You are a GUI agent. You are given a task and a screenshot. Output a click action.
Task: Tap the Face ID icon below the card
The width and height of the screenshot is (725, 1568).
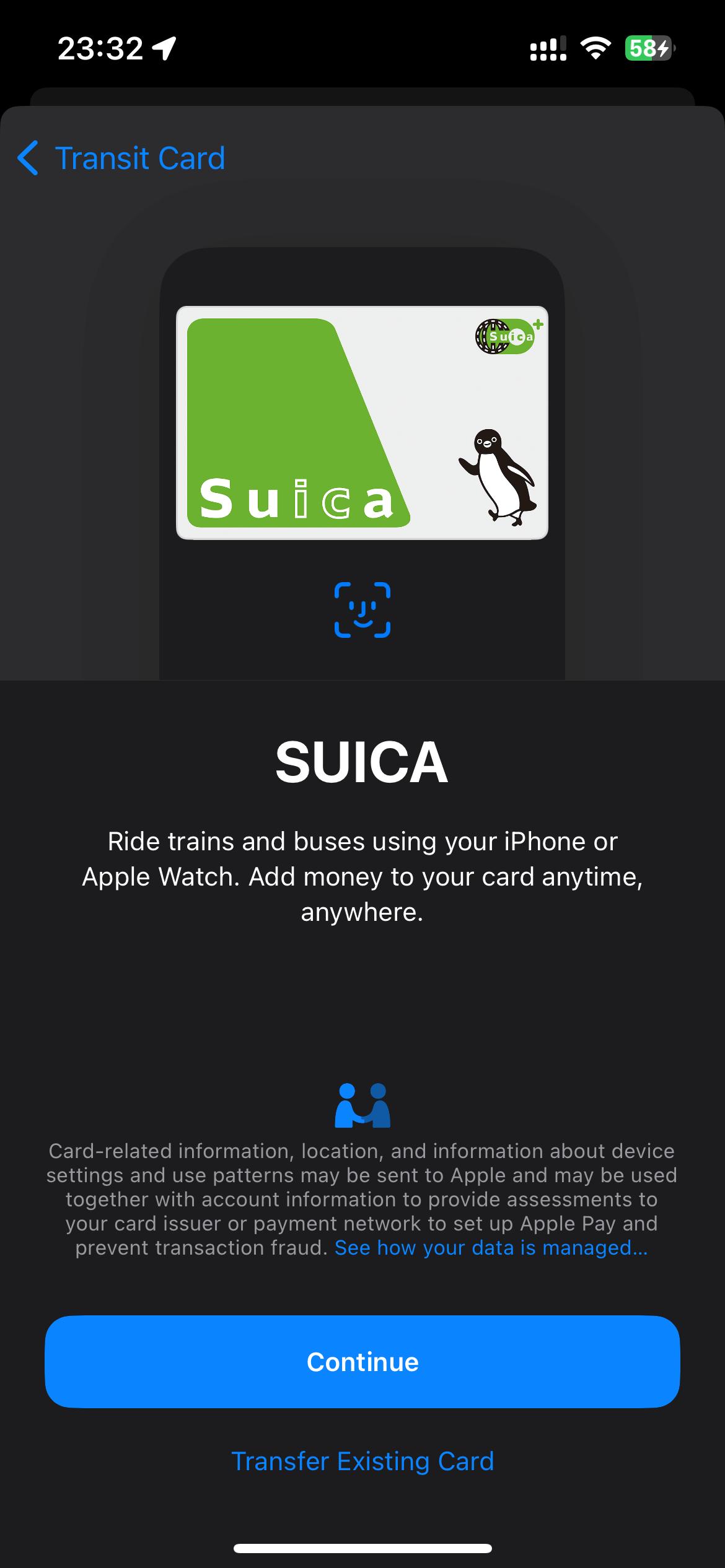point(362,610)
